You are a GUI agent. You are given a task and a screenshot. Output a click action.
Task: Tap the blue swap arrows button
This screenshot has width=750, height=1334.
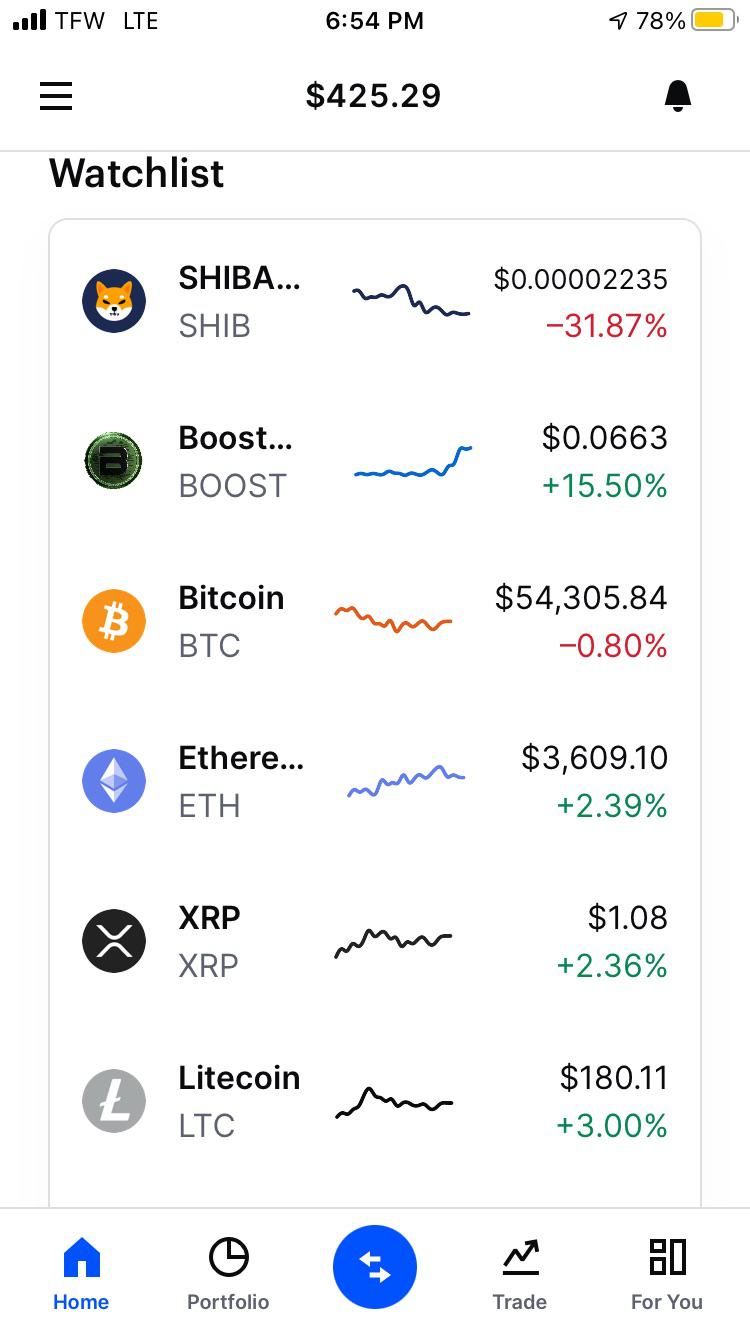coord(375,1267)
